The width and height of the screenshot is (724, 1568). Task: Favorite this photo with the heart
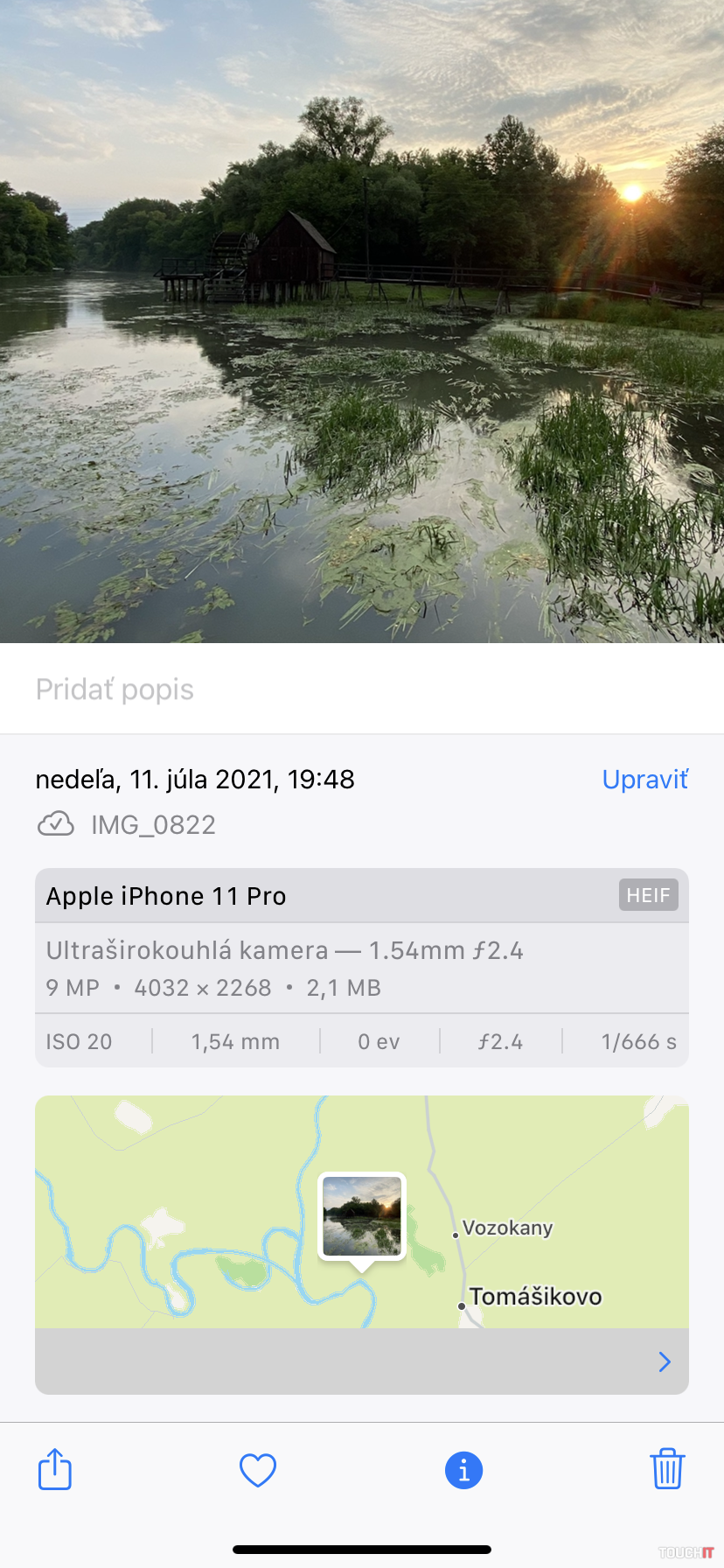(x=258, y=1470)
